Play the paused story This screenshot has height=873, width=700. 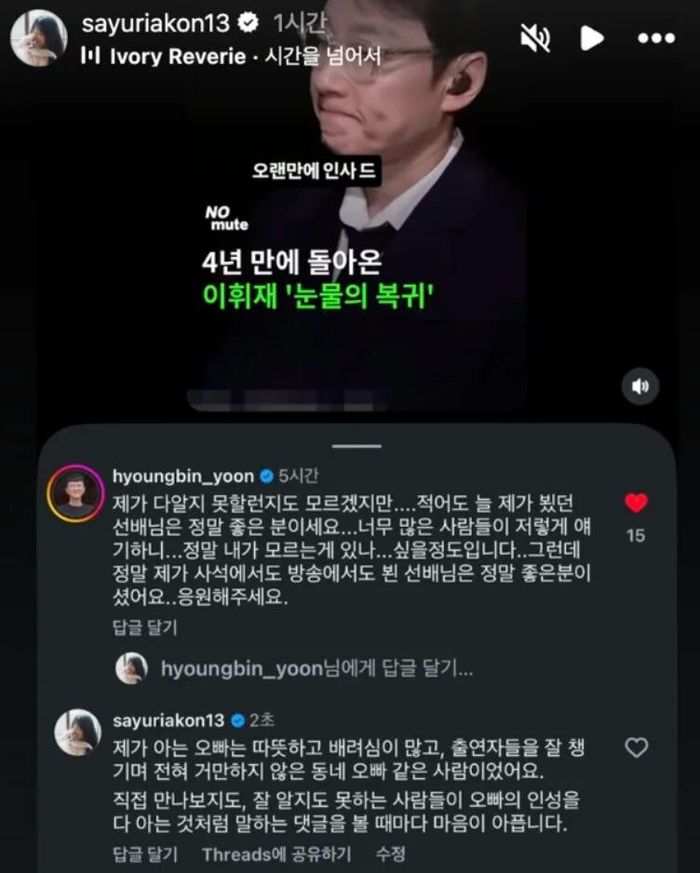[x=593, y=38]
